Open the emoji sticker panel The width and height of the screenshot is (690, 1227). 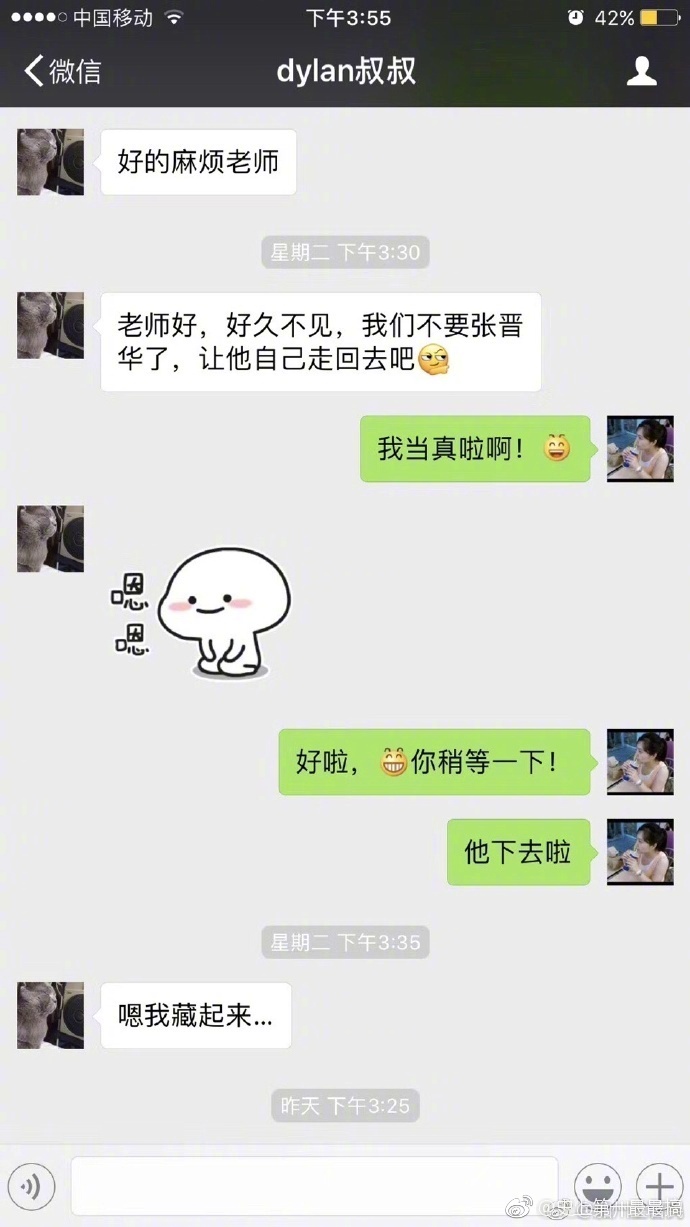[598, 1187]
